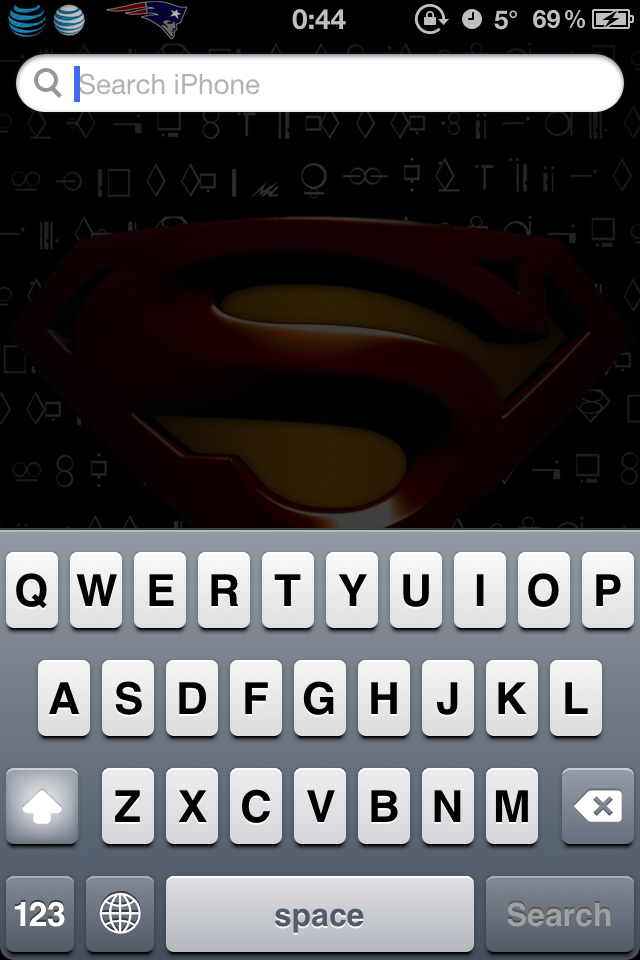The width and height of the screenshot is (640, 960).
Task: Toggle the shift key
Action: pyautogui.click(x=41, y=806)
